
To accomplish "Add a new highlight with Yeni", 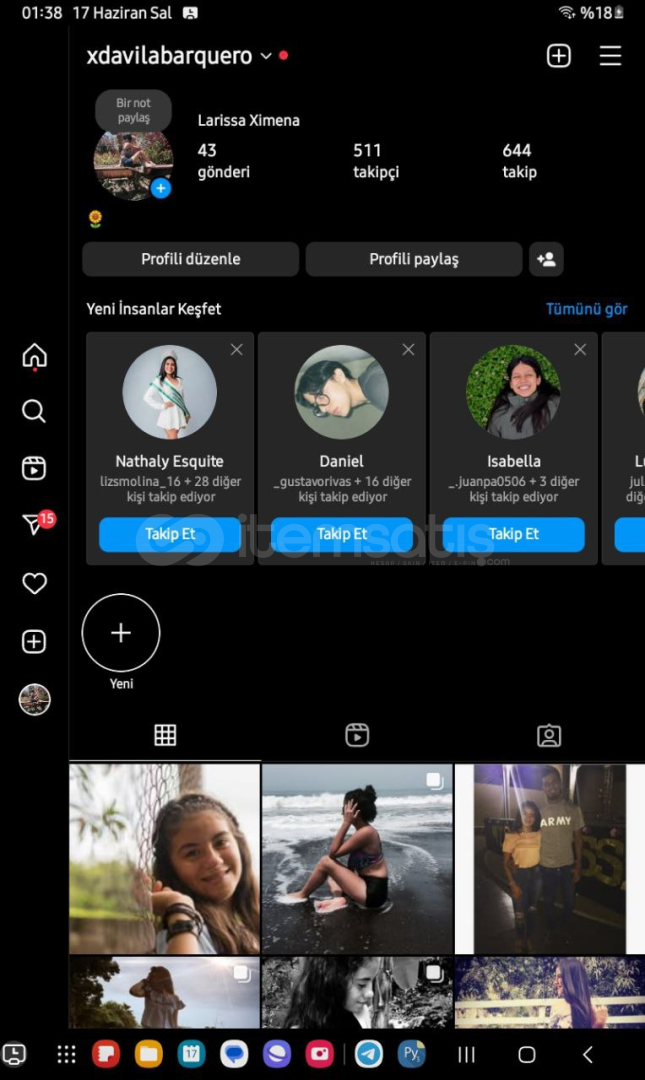I will click(x=121, y=633).
